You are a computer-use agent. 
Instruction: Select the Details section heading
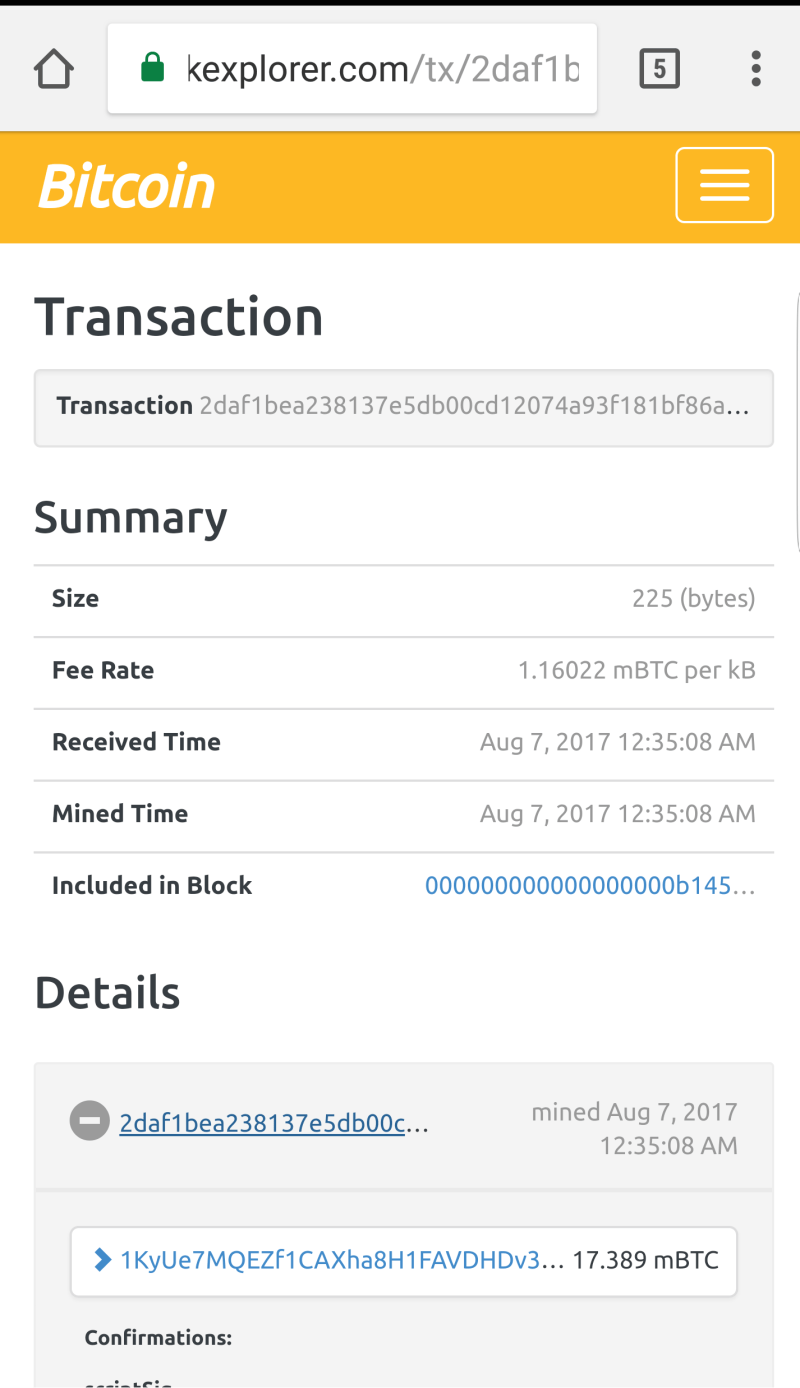click(107, 993)
